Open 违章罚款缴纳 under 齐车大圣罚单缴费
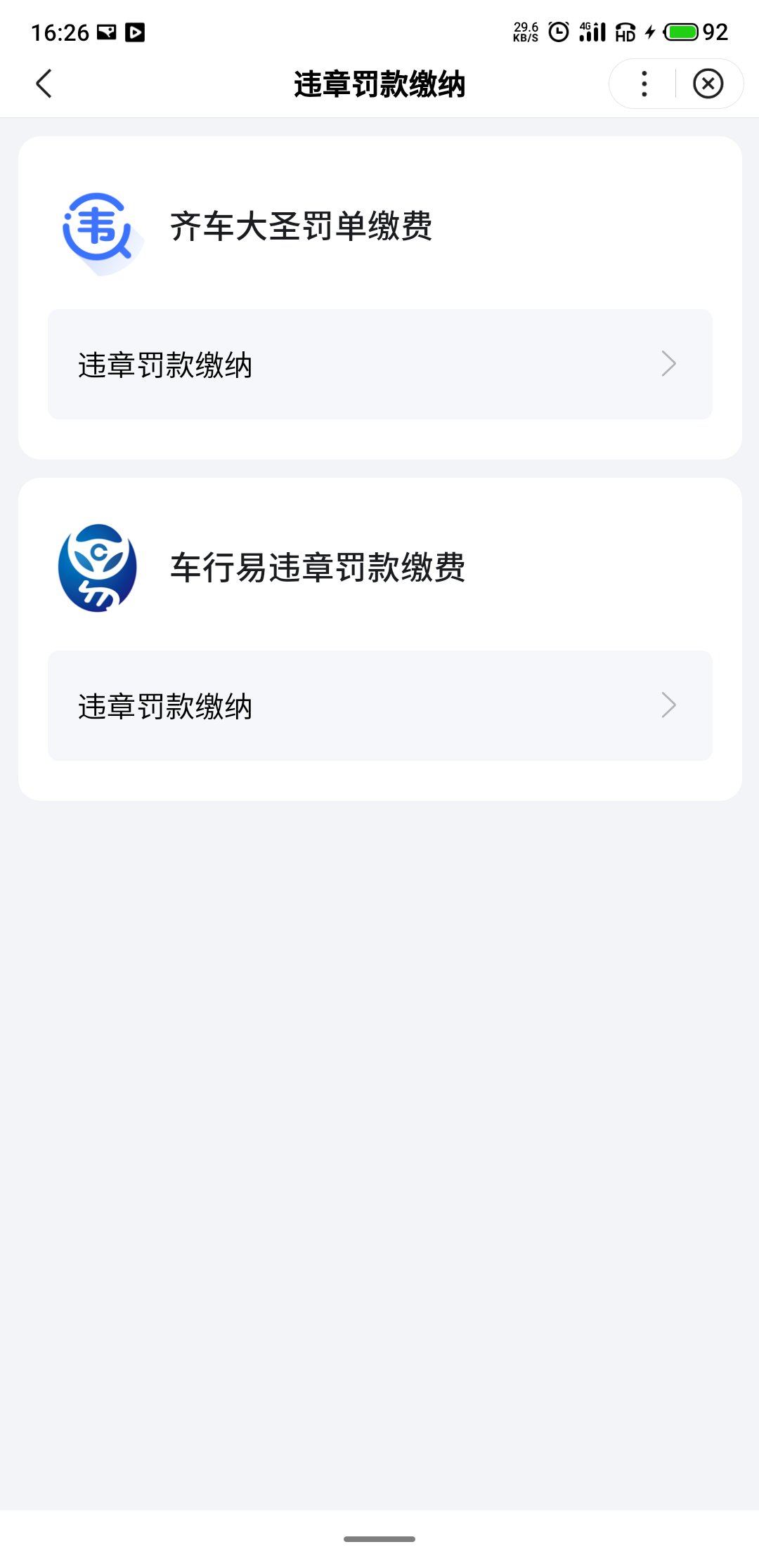 tap(379, 364)
